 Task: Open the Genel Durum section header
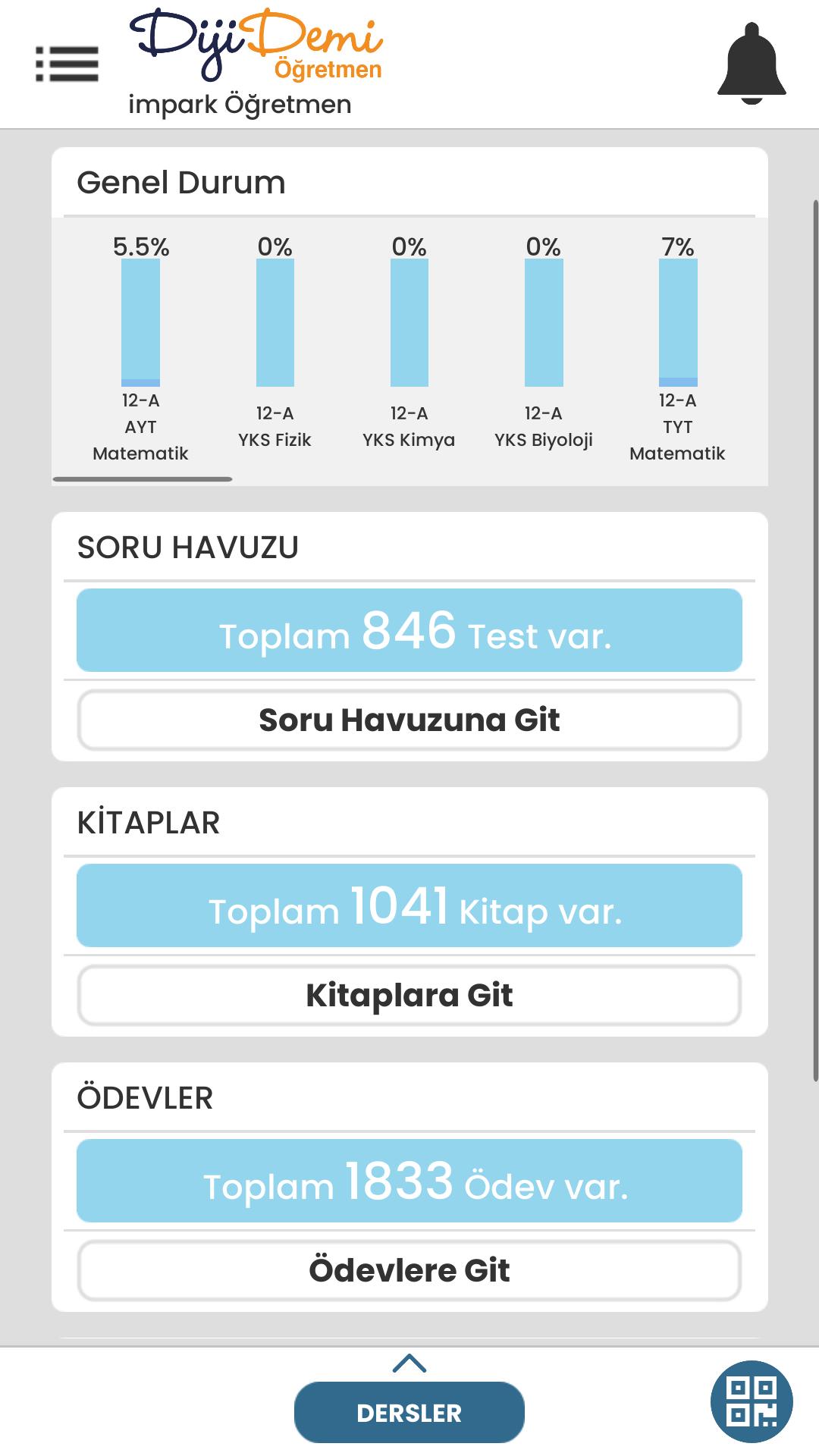coord(181,182)
